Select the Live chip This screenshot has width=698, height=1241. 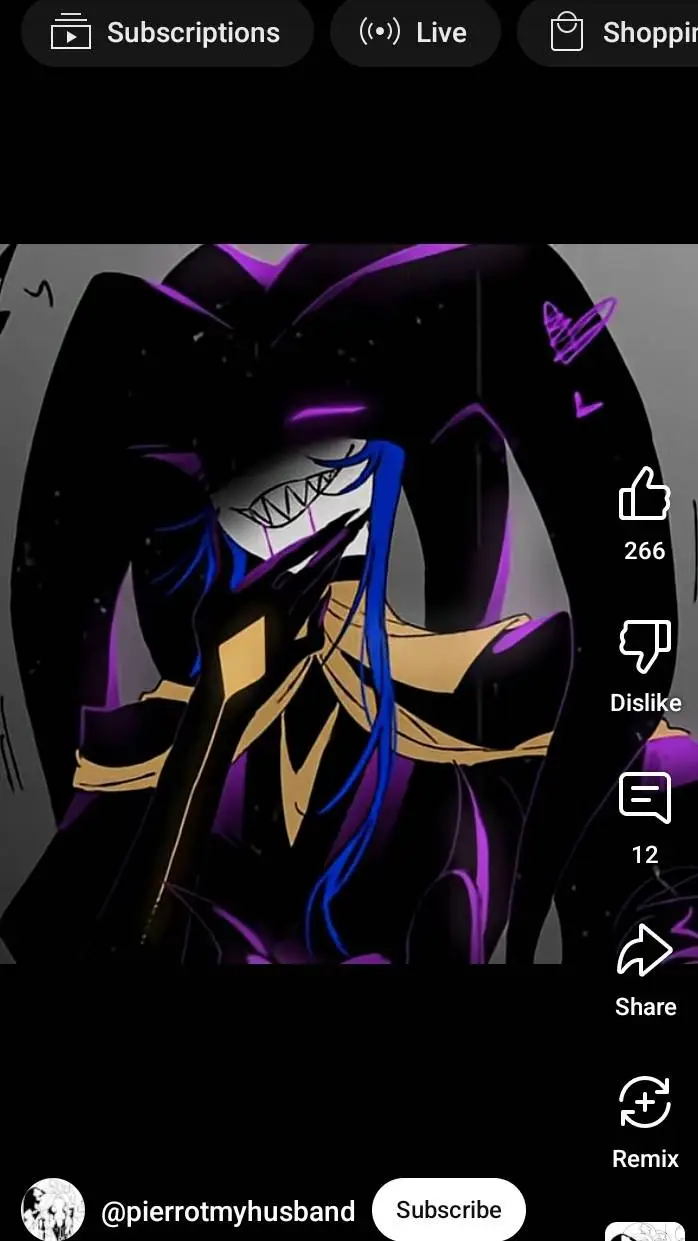(x=414, y=33)
